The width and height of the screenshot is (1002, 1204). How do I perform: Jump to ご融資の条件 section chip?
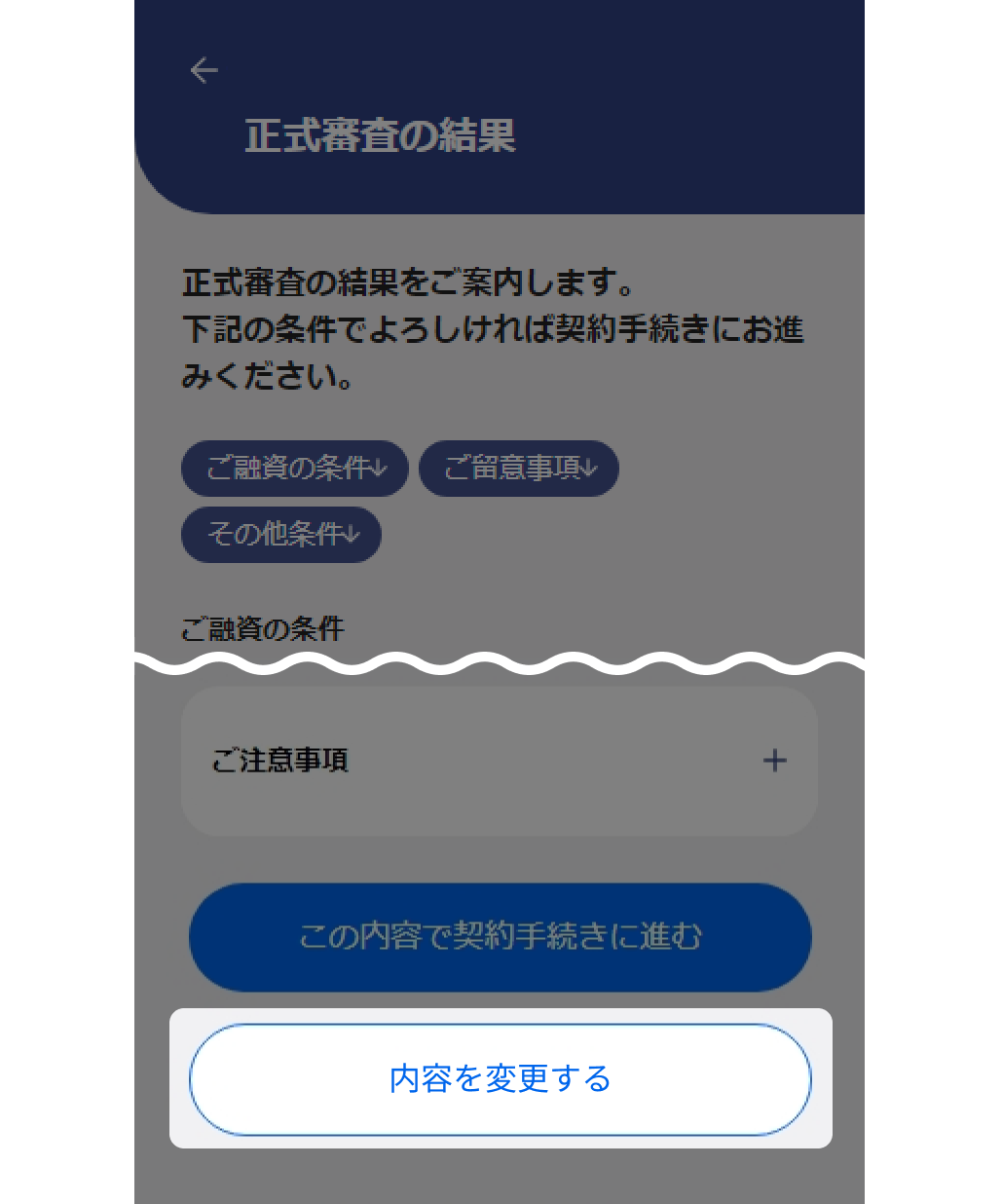point(294,469)
